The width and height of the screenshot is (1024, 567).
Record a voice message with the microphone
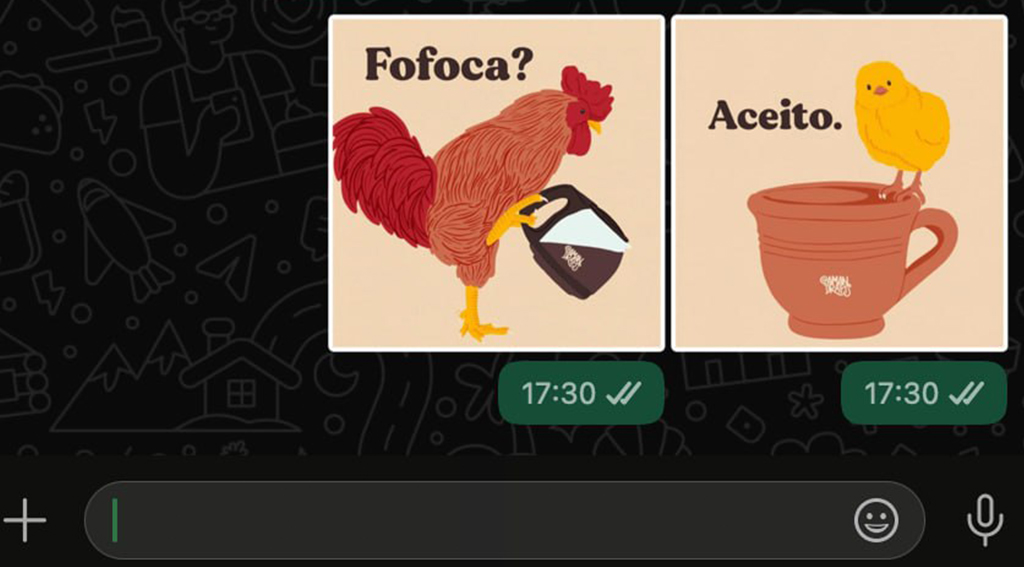pyautogui.click(x=984, y=520)
